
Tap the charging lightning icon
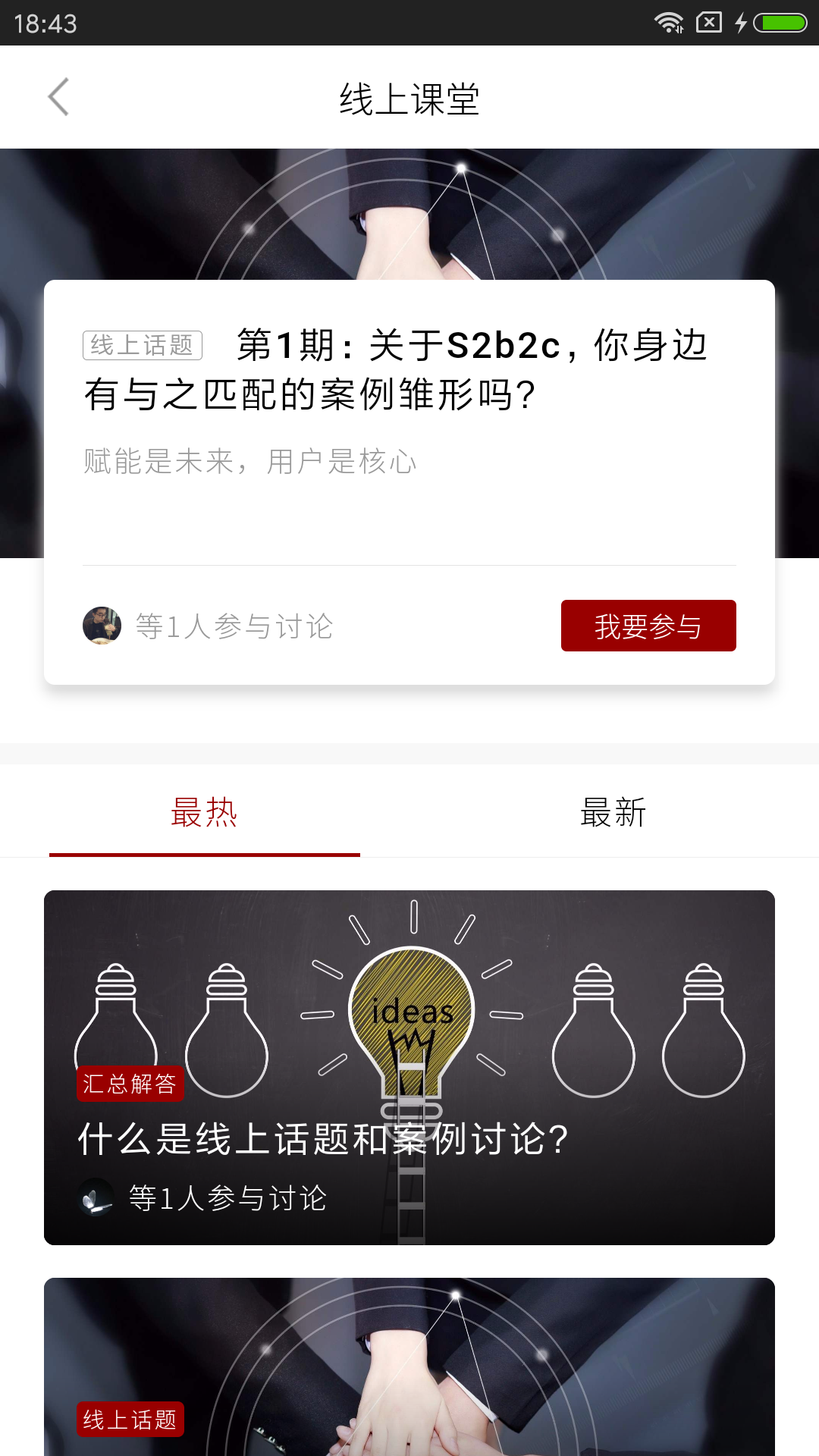coord(741,24)
